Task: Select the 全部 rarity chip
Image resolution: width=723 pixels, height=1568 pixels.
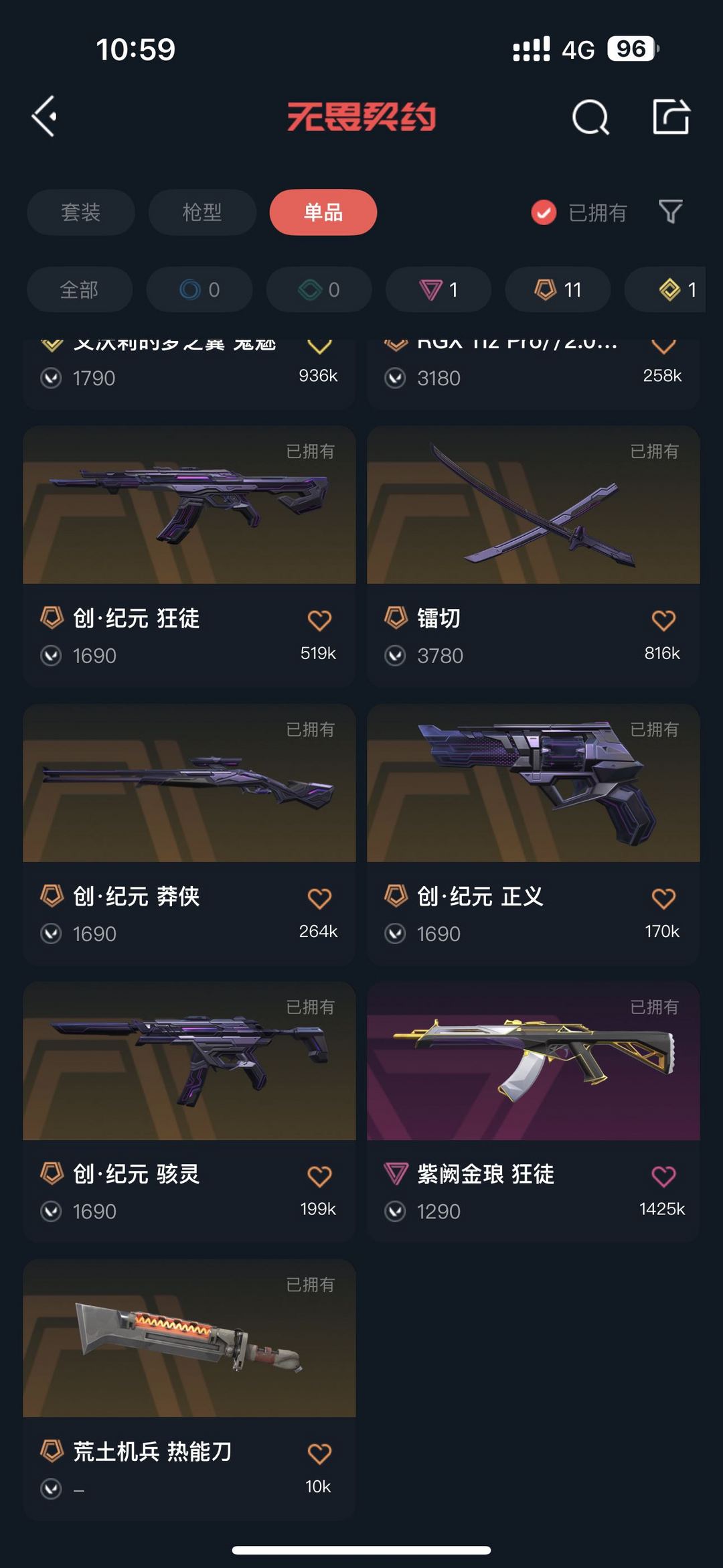Action: click(79, 289)
